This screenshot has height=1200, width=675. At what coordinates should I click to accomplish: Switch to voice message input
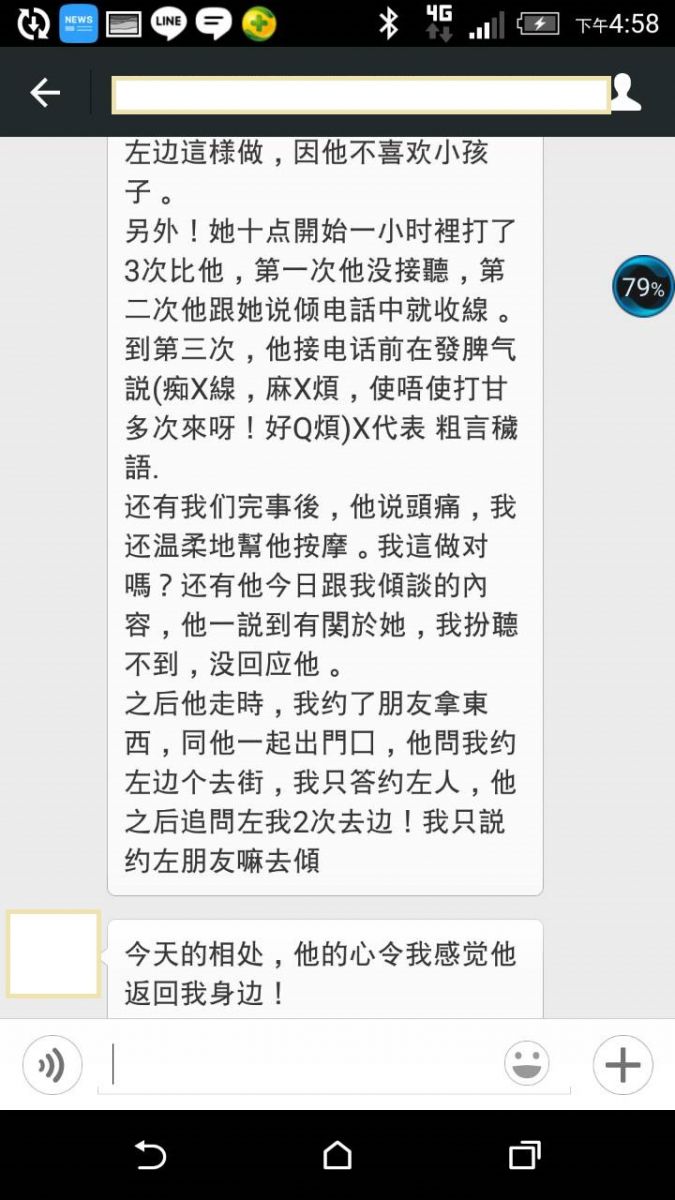pos(52,1065)
